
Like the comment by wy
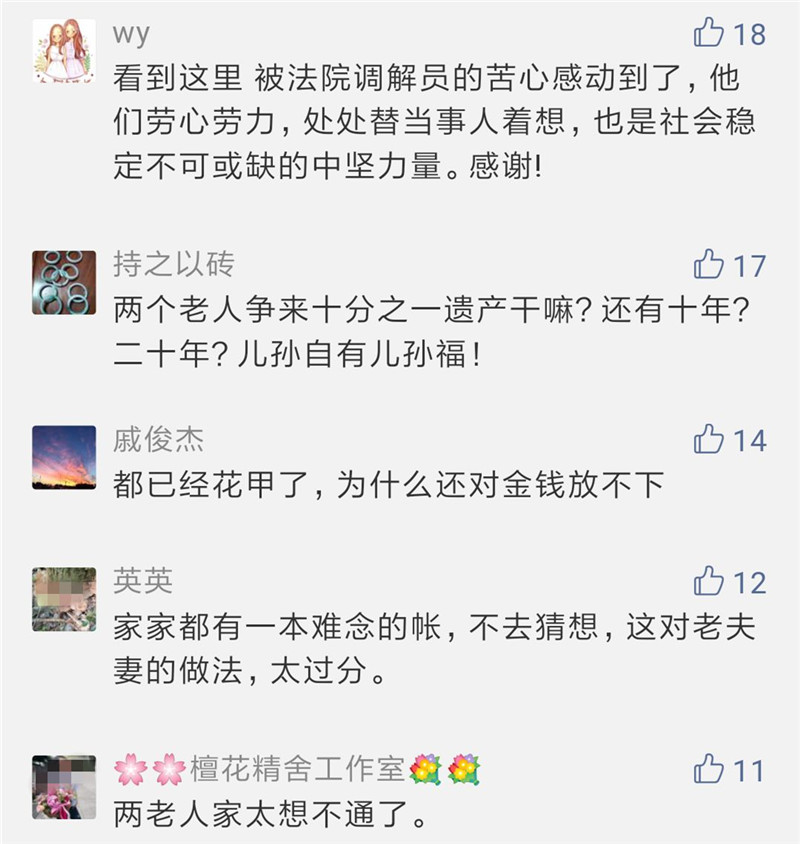pos(709,33)
